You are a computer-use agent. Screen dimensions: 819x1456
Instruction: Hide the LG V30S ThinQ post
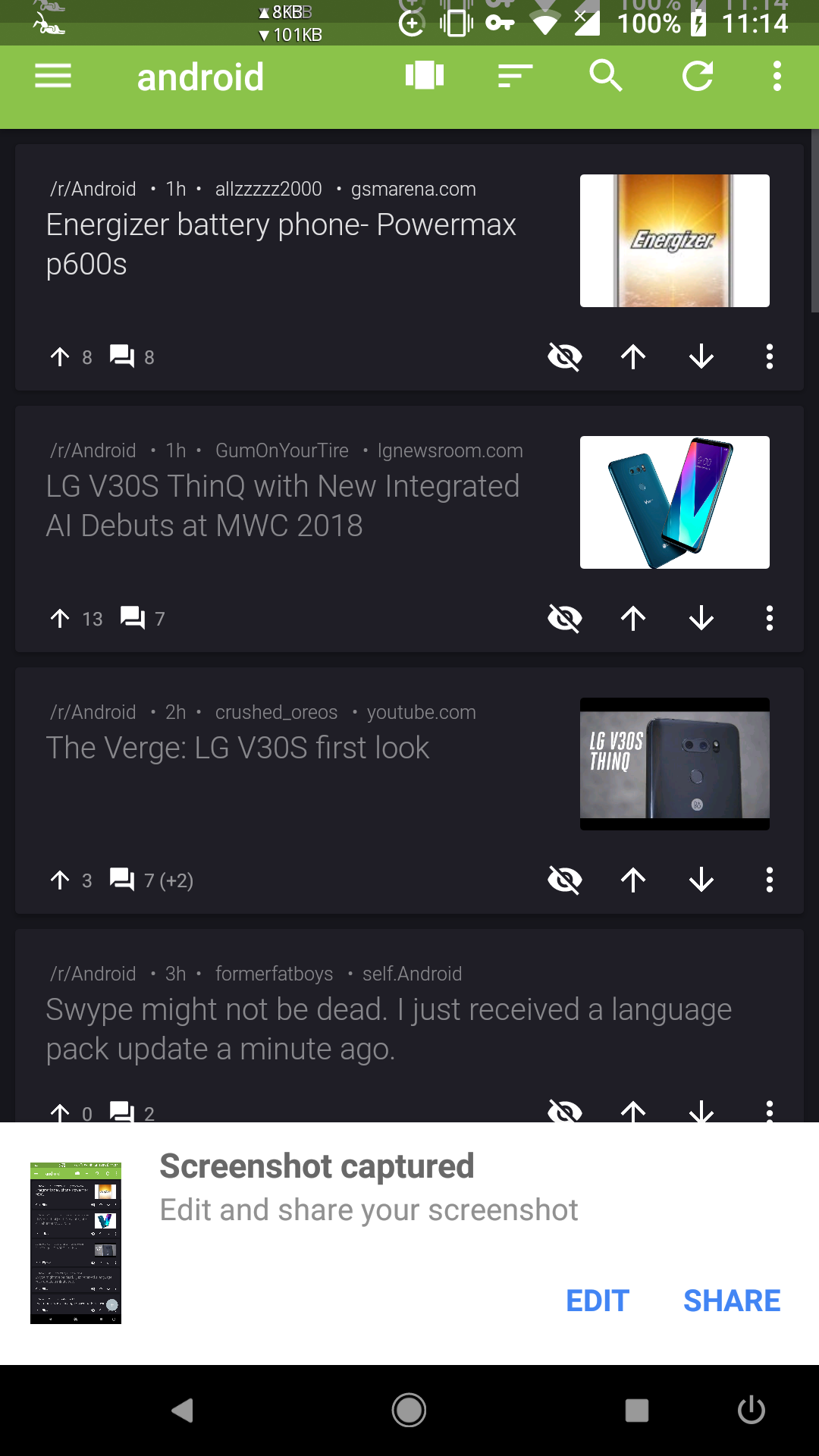coord(566,618)
